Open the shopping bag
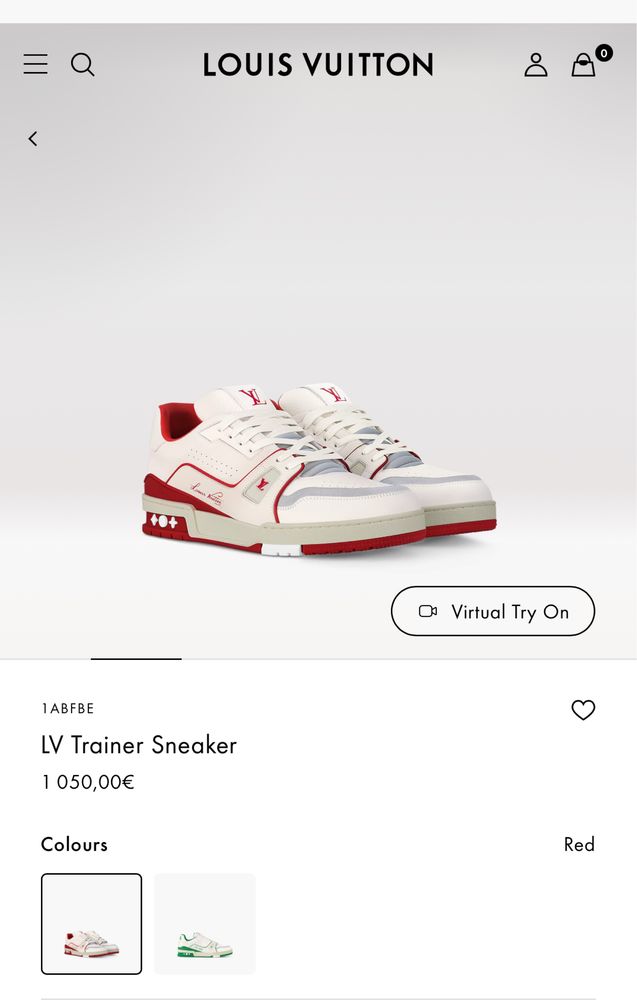The width and height of the screenshot is (637, 1000). (x=584, y=64)
